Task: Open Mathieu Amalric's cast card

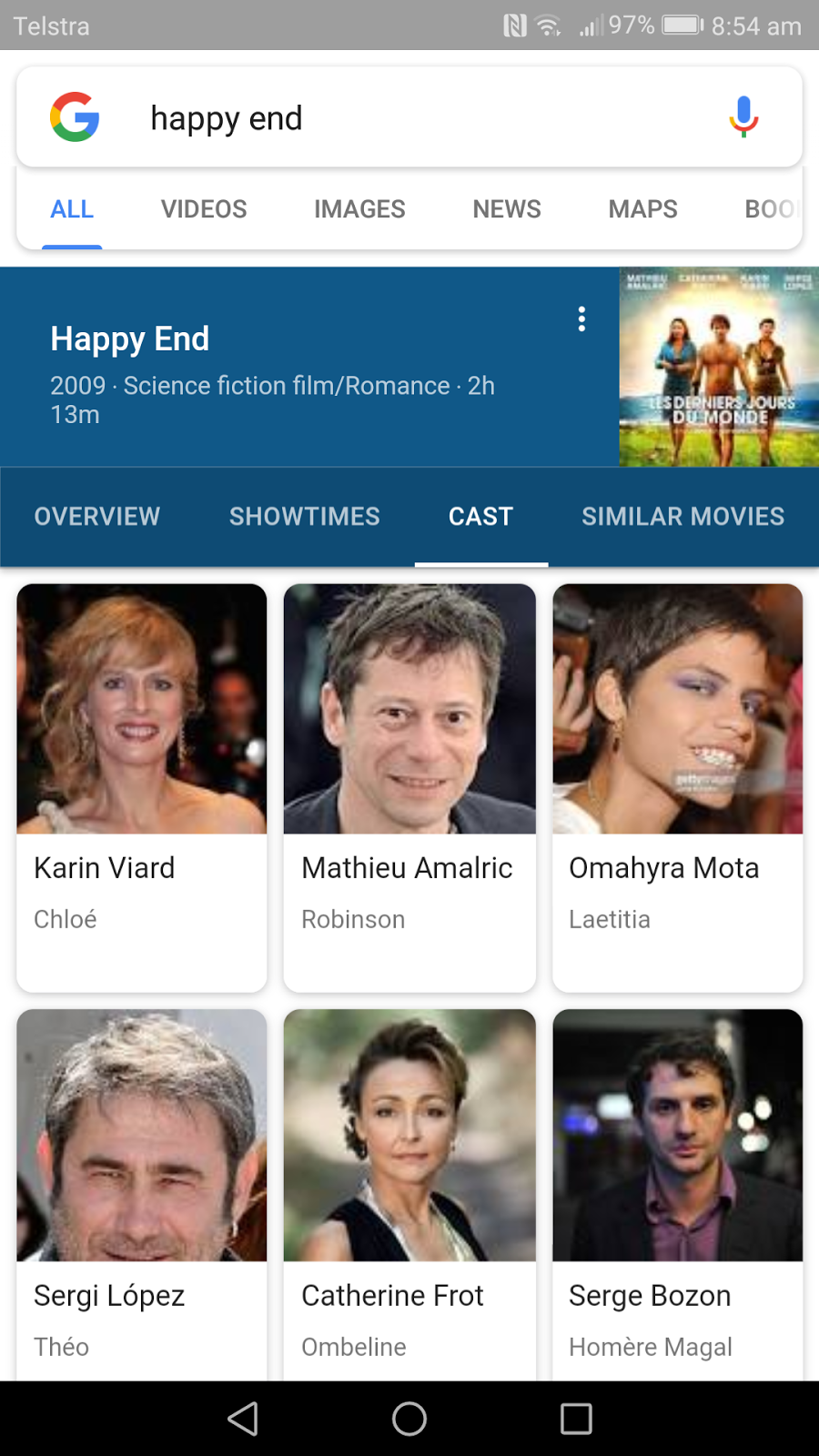Action: 409,787
